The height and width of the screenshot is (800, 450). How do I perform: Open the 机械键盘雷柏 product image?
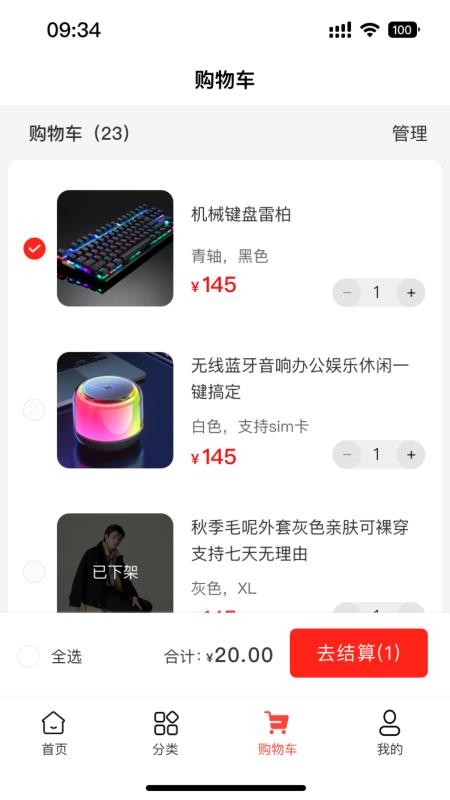tap(115, 248)
